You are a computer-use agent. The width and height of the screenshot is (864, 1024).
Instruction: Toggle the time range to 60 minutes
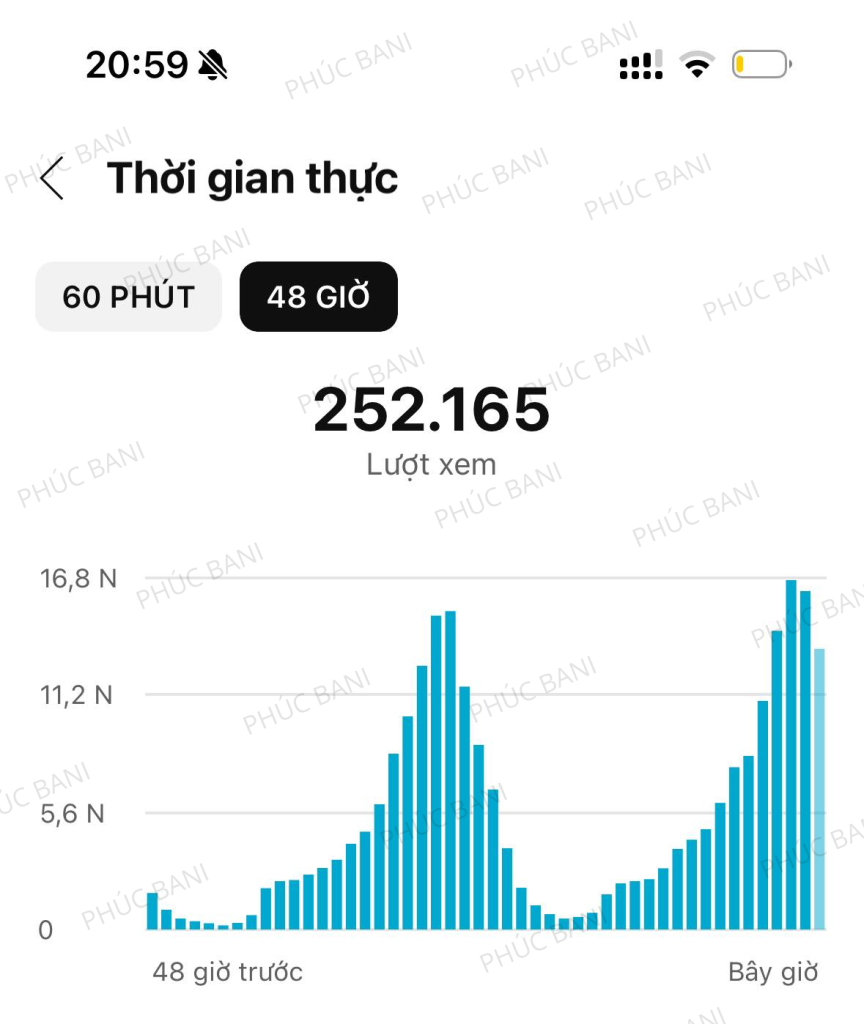128,295
